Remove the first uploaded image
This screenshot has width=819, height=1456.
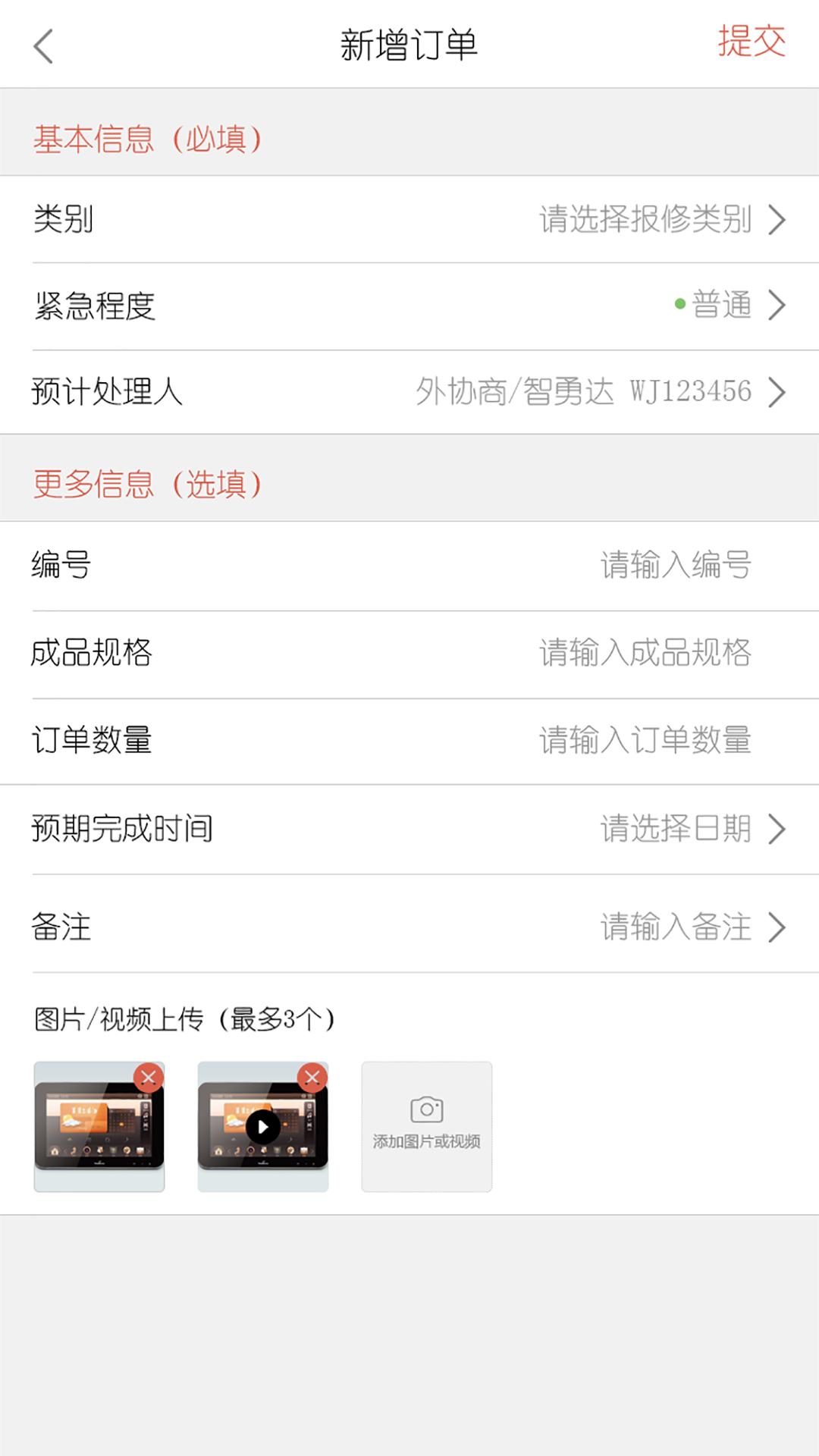(x=149, y=1078)
